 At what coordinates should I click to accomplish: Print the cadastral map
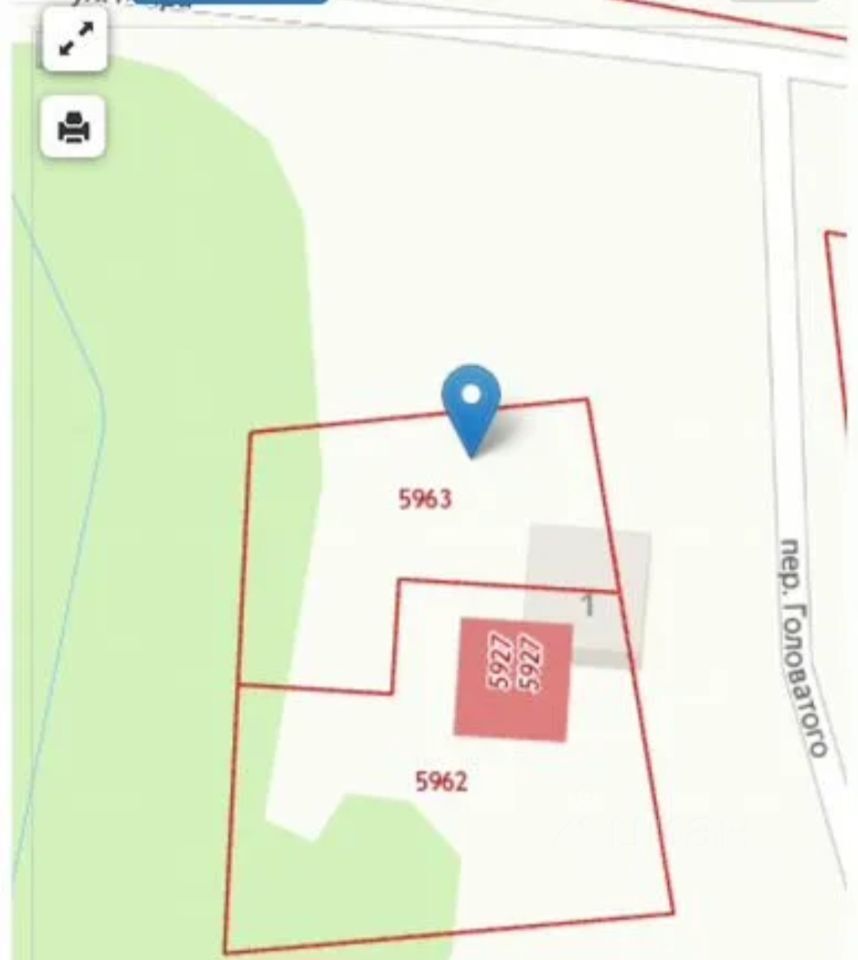pos(74,127)
